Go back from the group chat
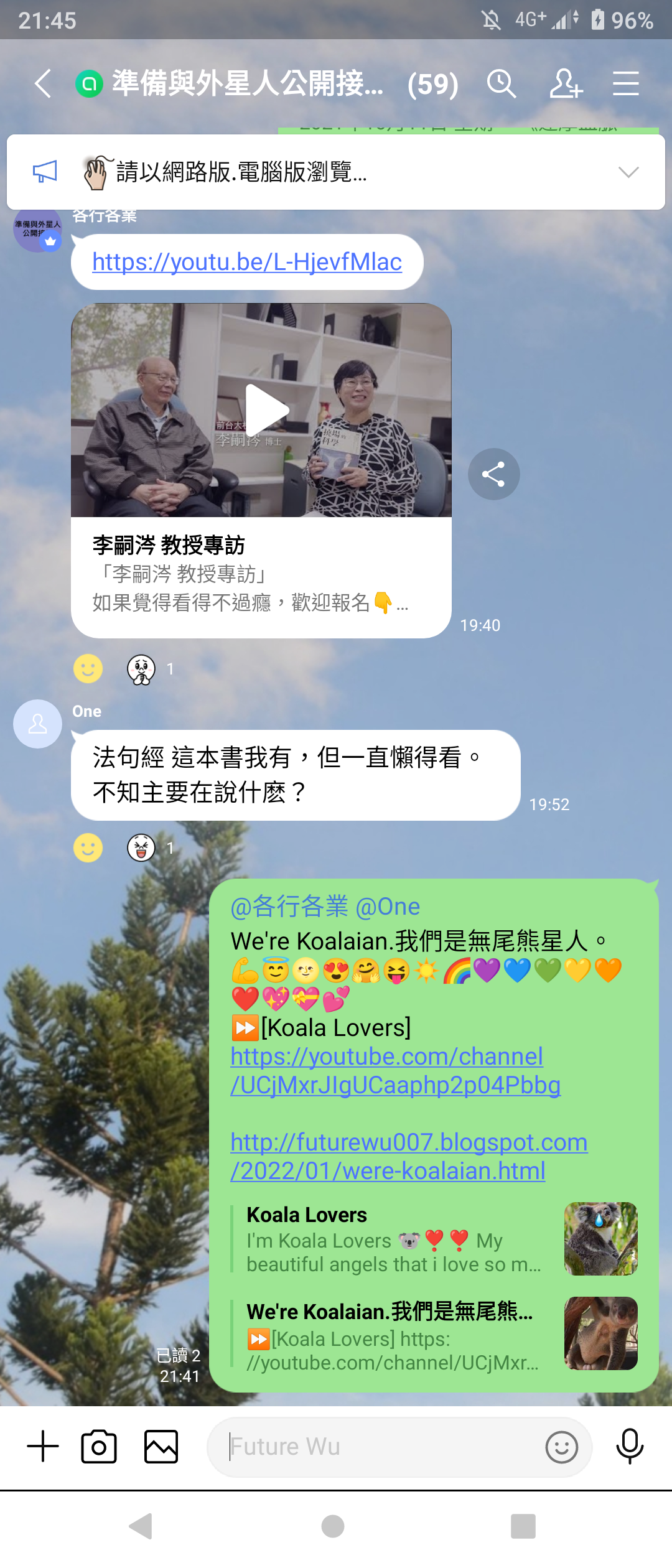 (x=42, y=84)
